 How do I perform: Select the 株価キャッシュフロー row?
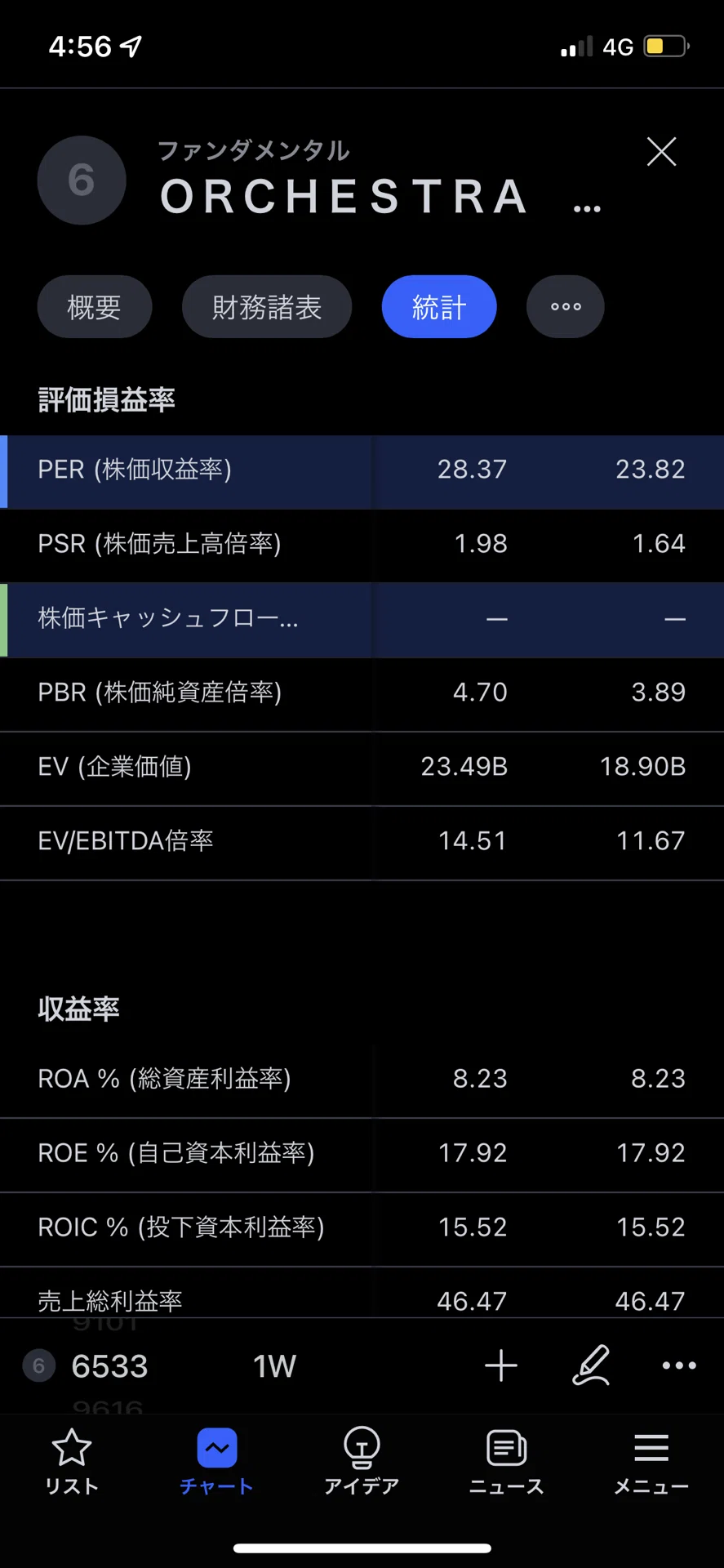point(362,620)
